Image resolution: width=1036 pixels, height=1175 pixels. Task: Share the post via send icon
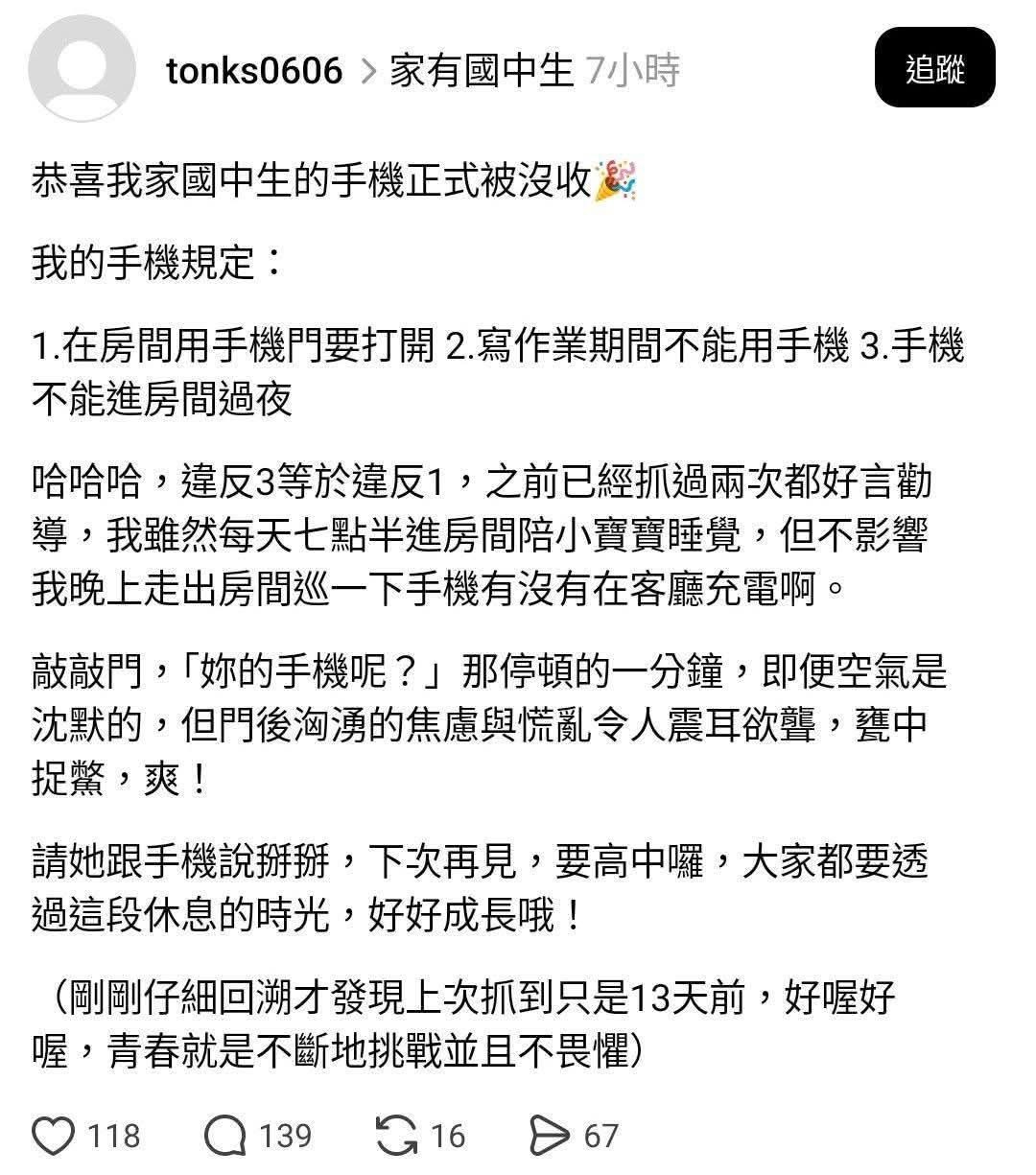[550, 1137]
